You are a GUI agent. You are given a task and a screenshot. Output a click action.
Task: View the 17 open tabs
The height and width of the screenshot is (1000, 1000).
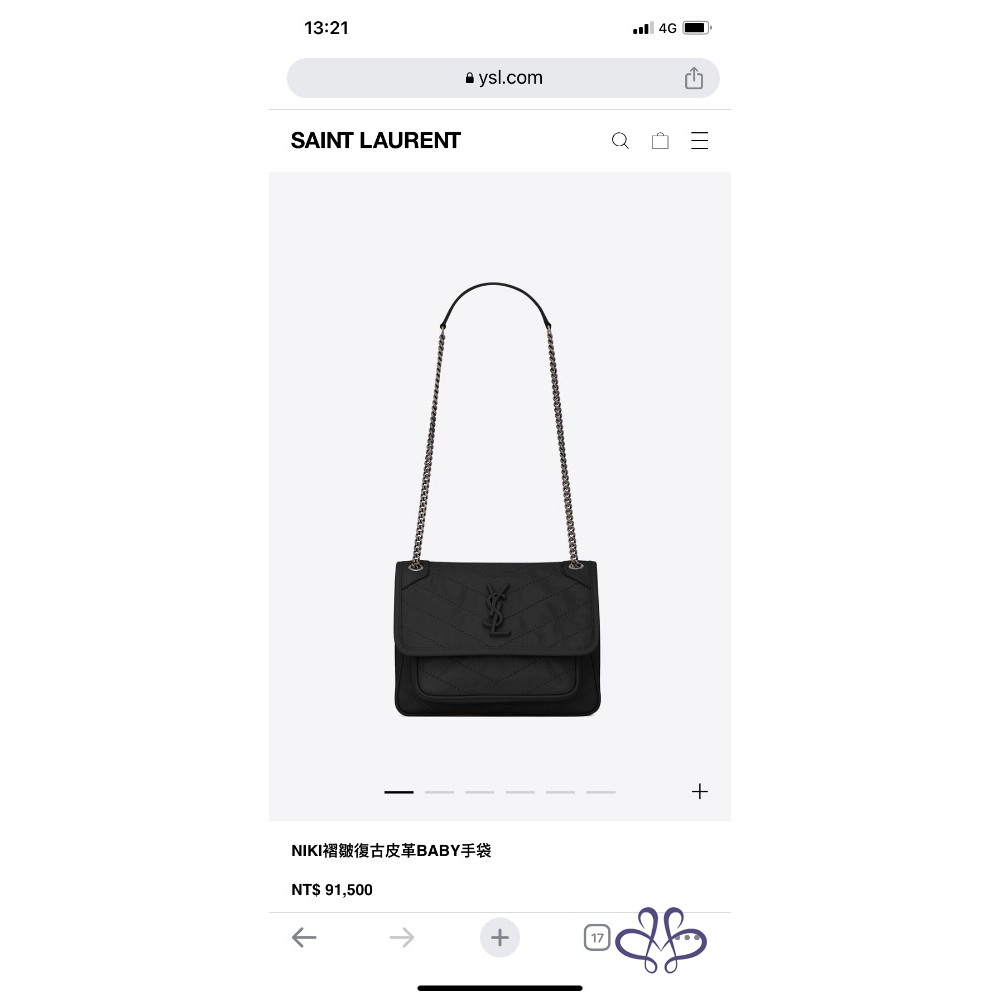tap(597, 937)
